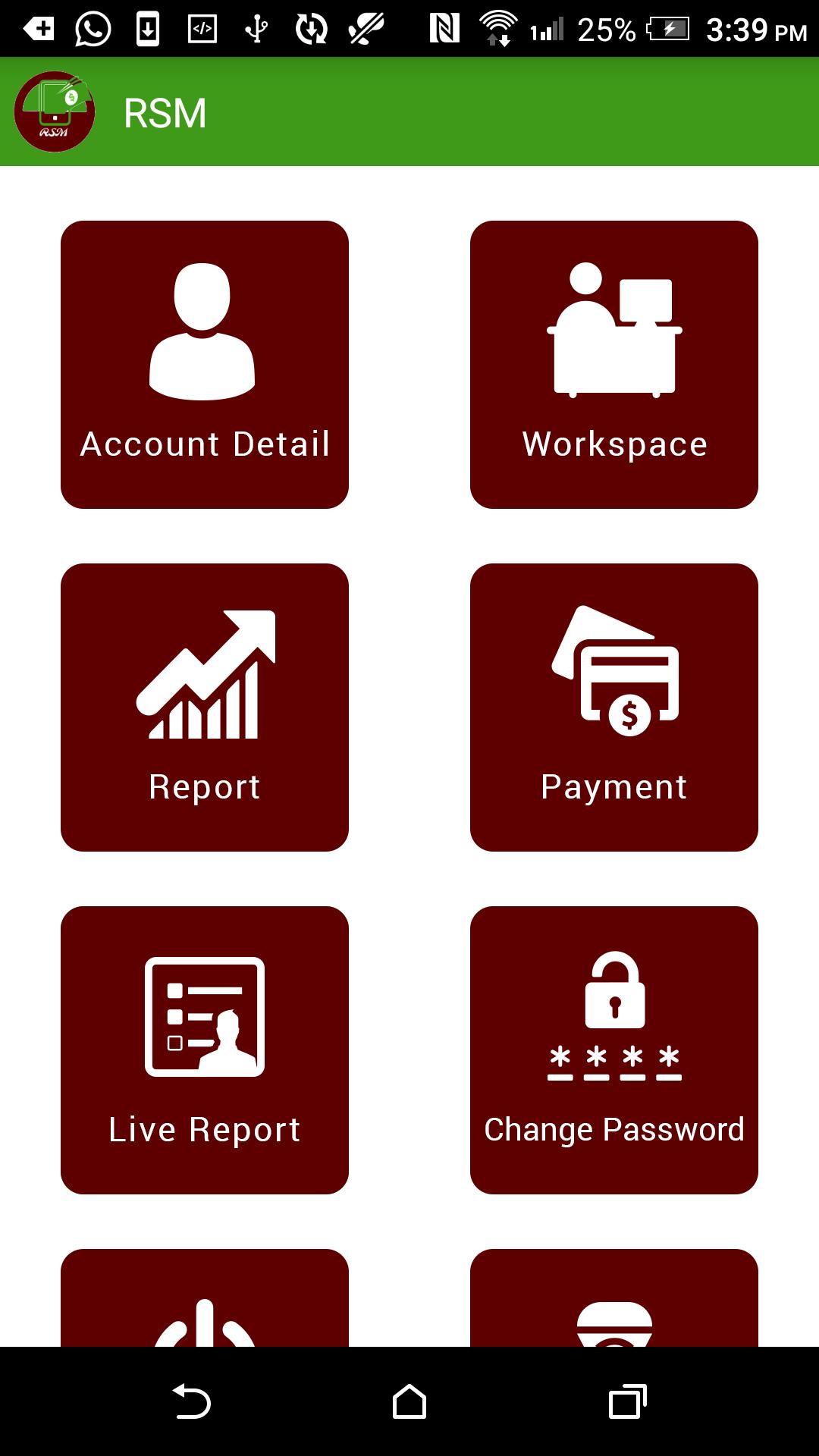Launch Live Report
Image resolution: width=819 pixels, height=1456 pixels.
coord(205,1050)
